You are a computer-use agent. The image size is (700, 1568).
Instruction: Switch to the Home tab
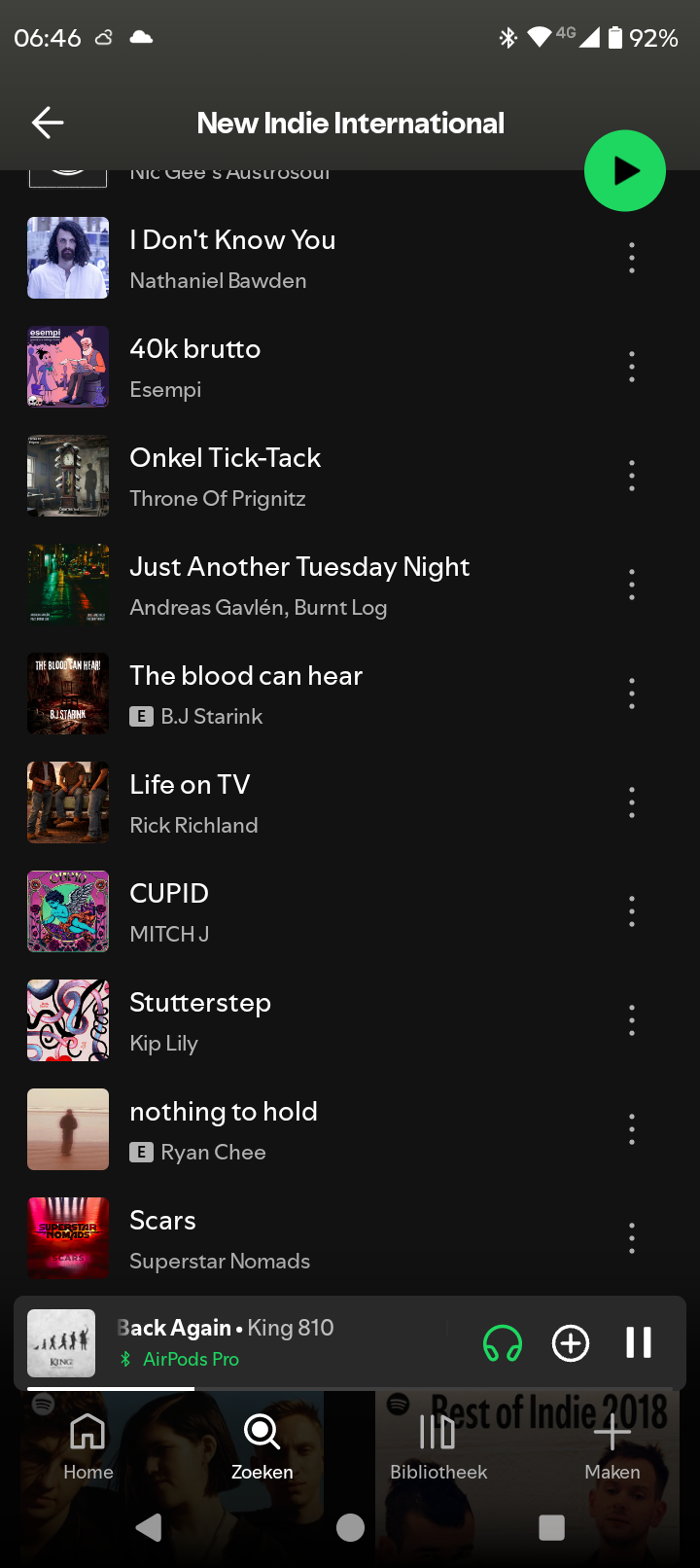88,1445
